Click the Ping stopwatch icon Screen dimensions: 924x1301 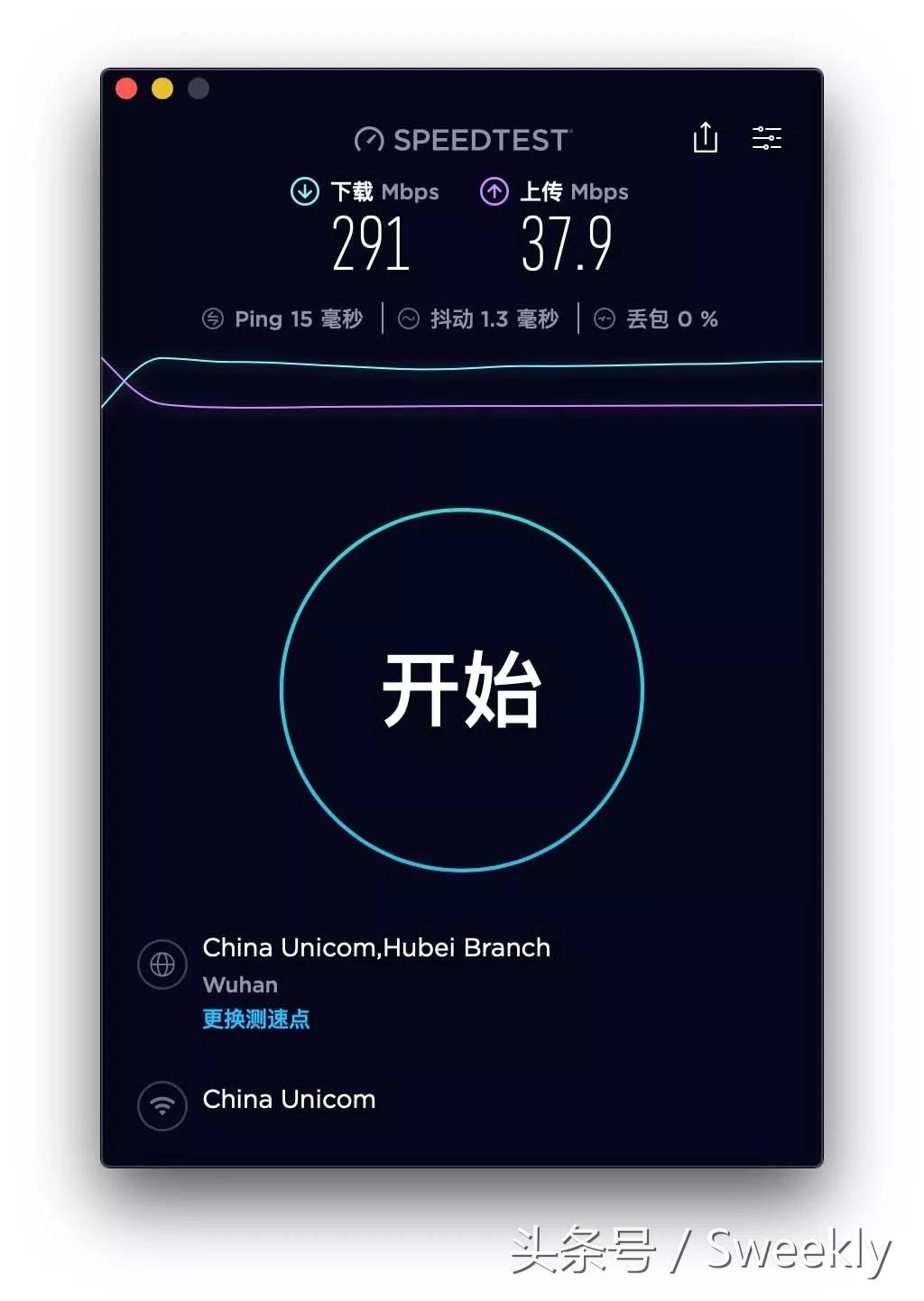coord(211,318)
